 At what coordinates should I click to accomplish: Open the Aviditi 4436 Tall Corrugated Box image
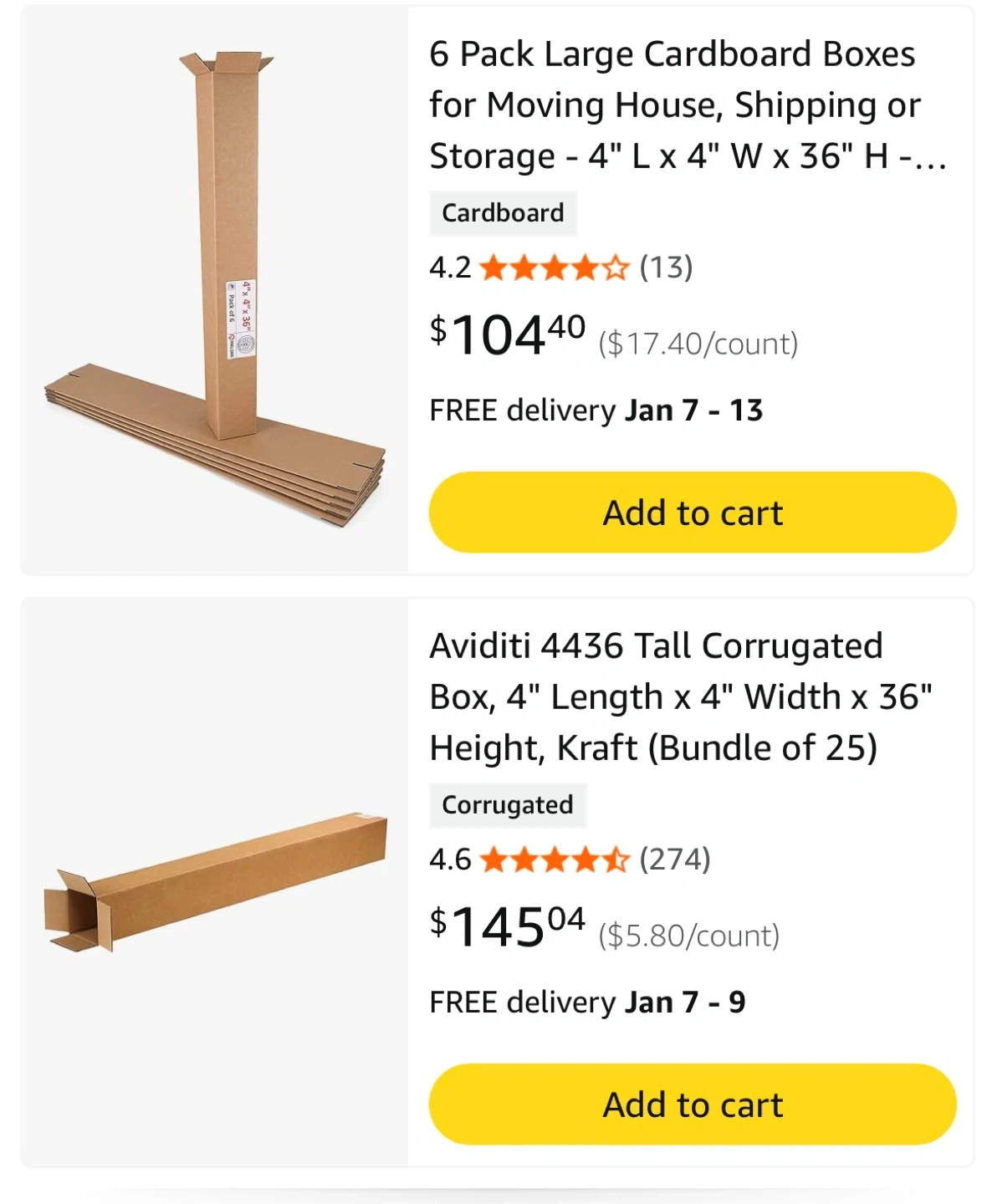tap(215, 882)
